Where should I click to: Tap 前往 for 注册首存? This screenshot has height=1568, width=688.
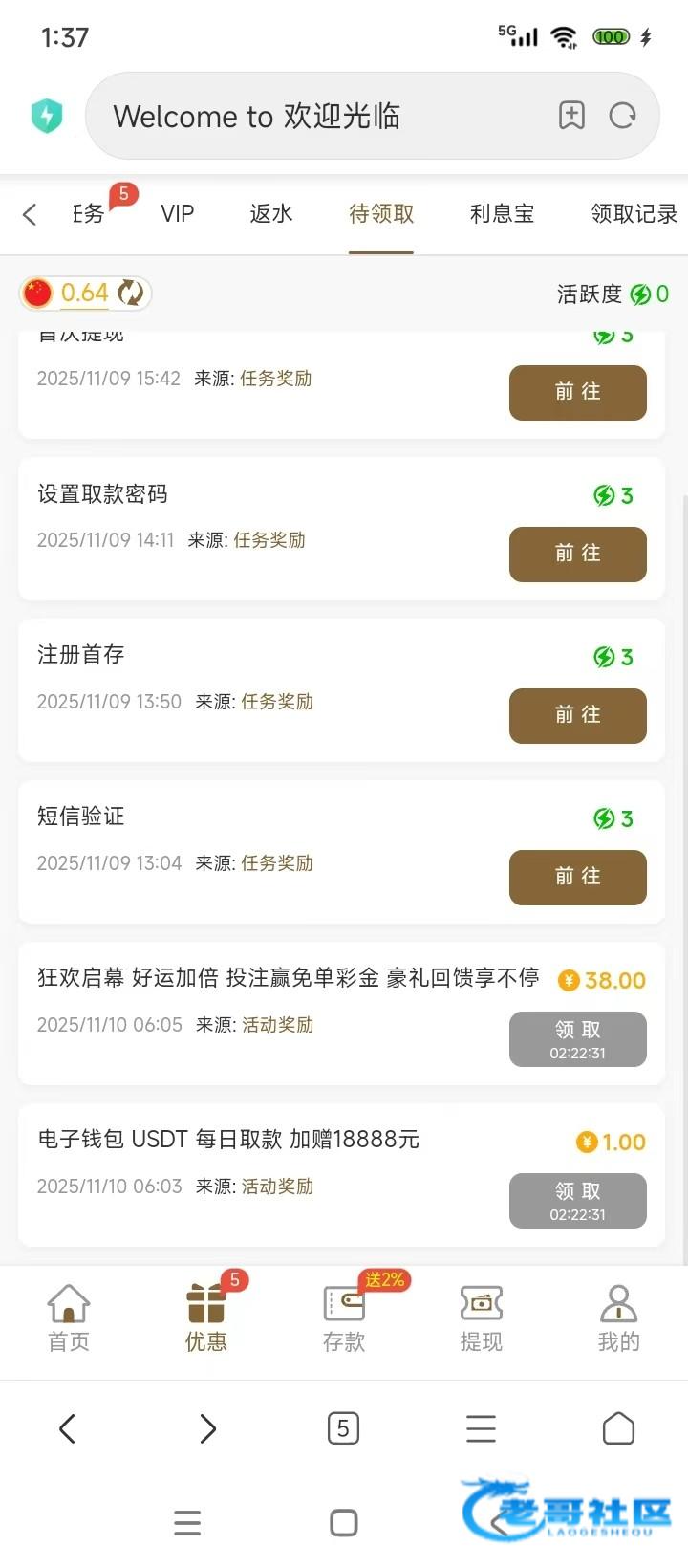[x=577, y=715]
